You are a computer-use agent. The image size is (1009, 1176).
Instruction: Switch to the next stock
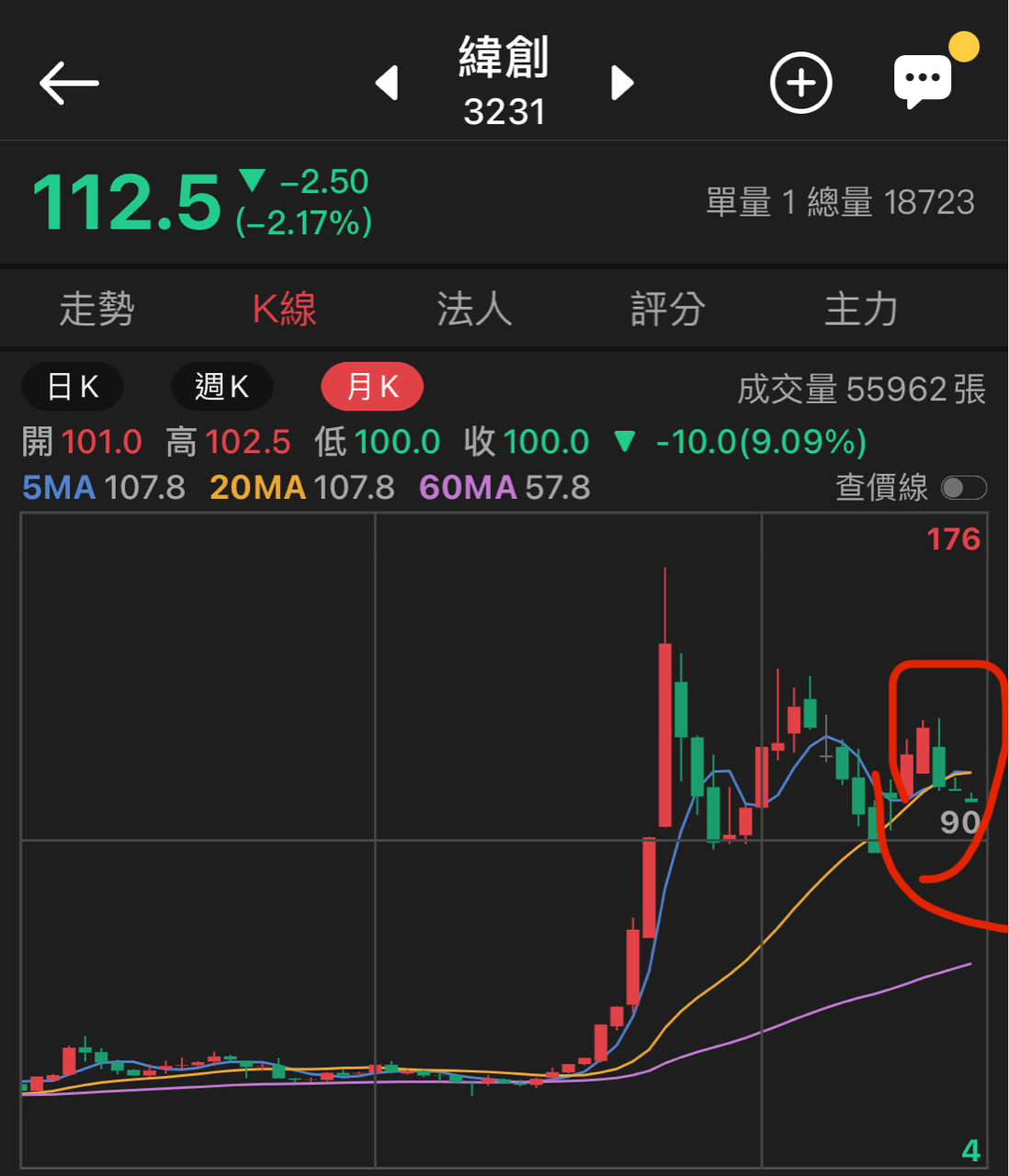623,83
